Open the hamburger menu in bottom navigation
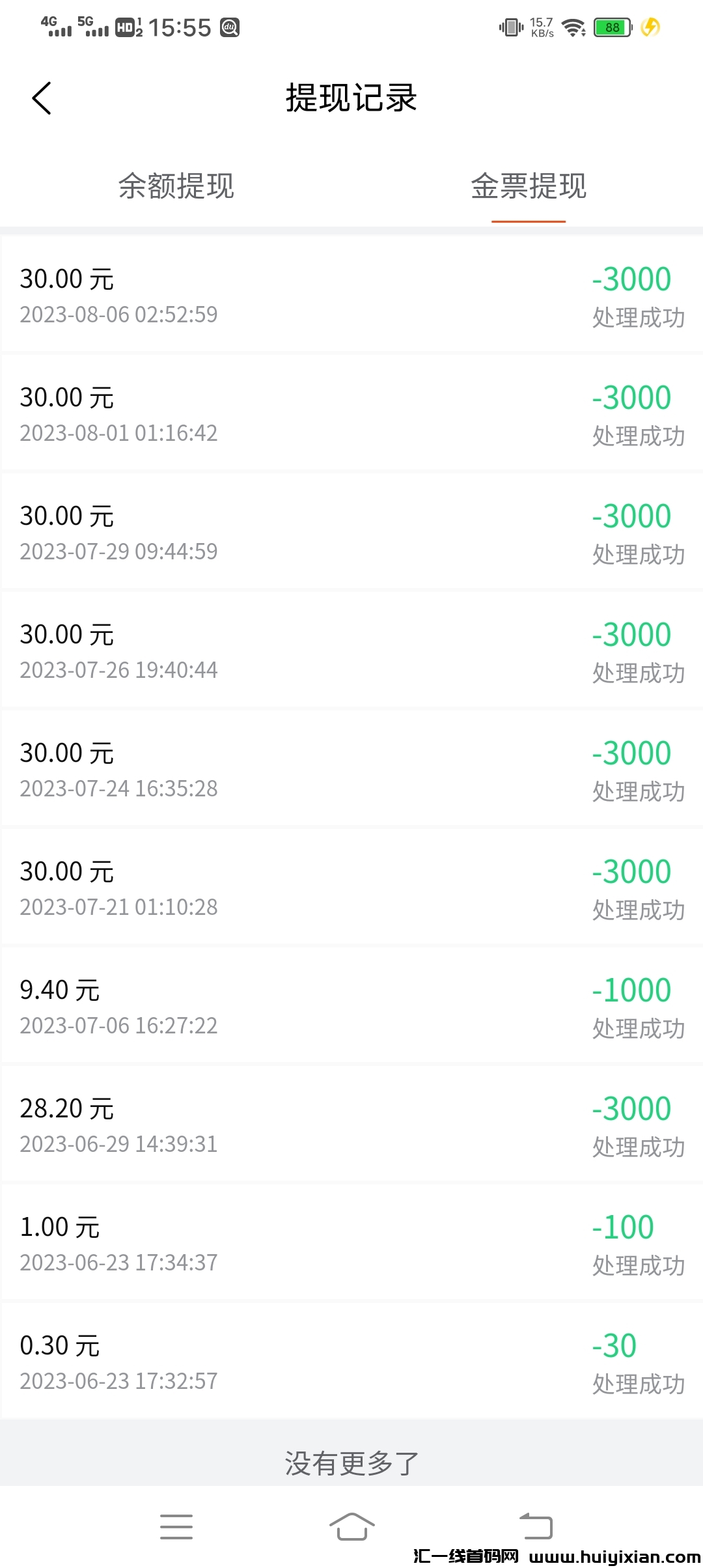Image resolution: width=703 pixels, height=1568 pixels. click(x=176, y=1527)
